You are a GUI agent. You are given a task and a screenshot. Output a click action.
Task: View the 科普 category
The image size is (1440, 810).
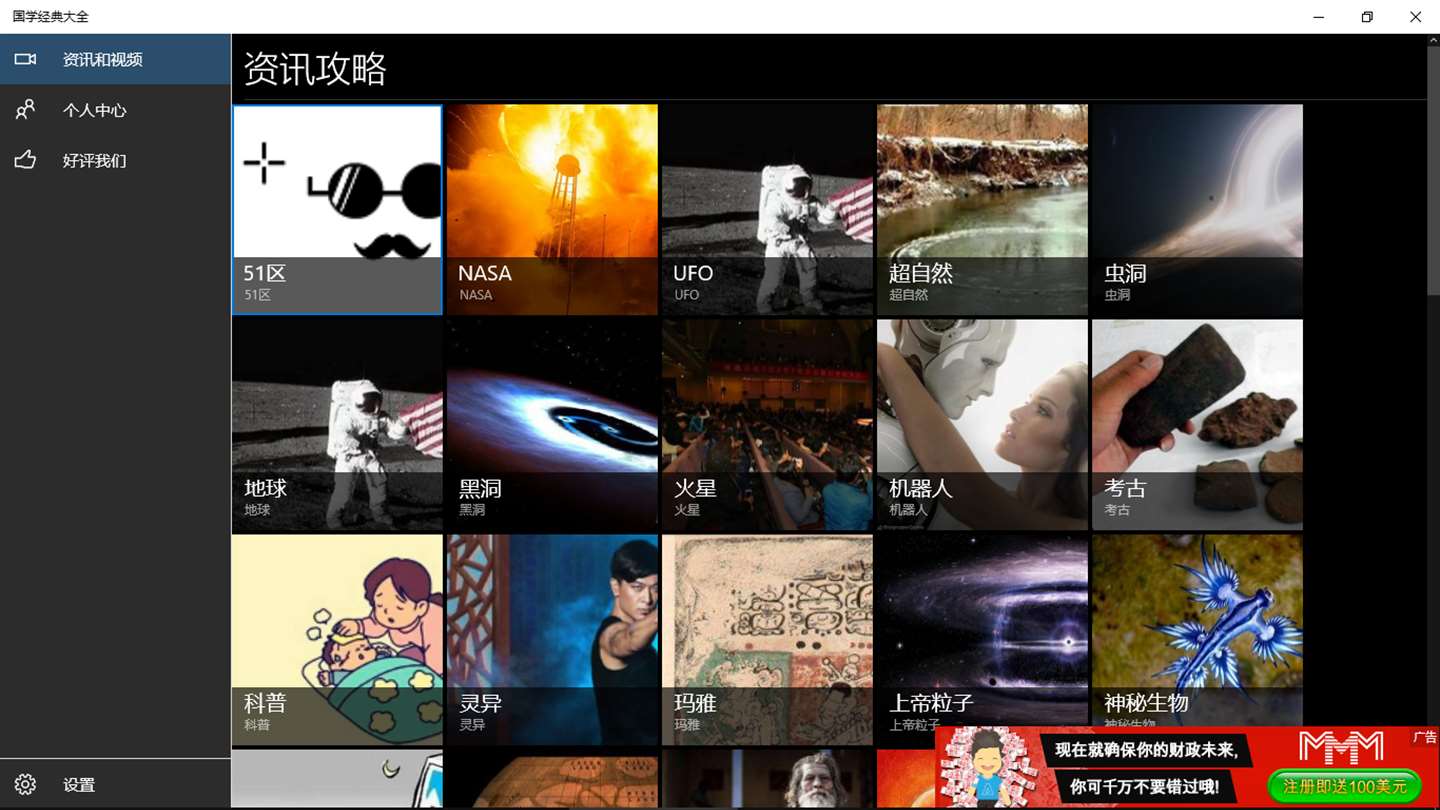[x=337, y=640]
